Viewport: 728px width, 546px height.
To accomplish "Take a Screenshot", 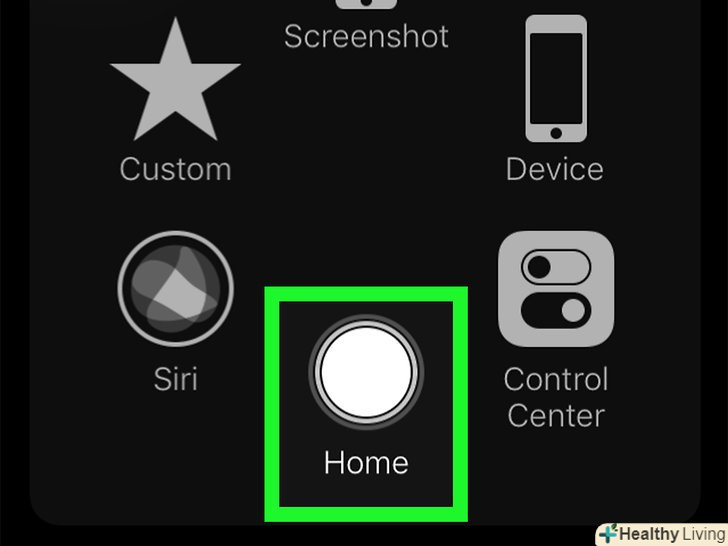I will [366, 30].
